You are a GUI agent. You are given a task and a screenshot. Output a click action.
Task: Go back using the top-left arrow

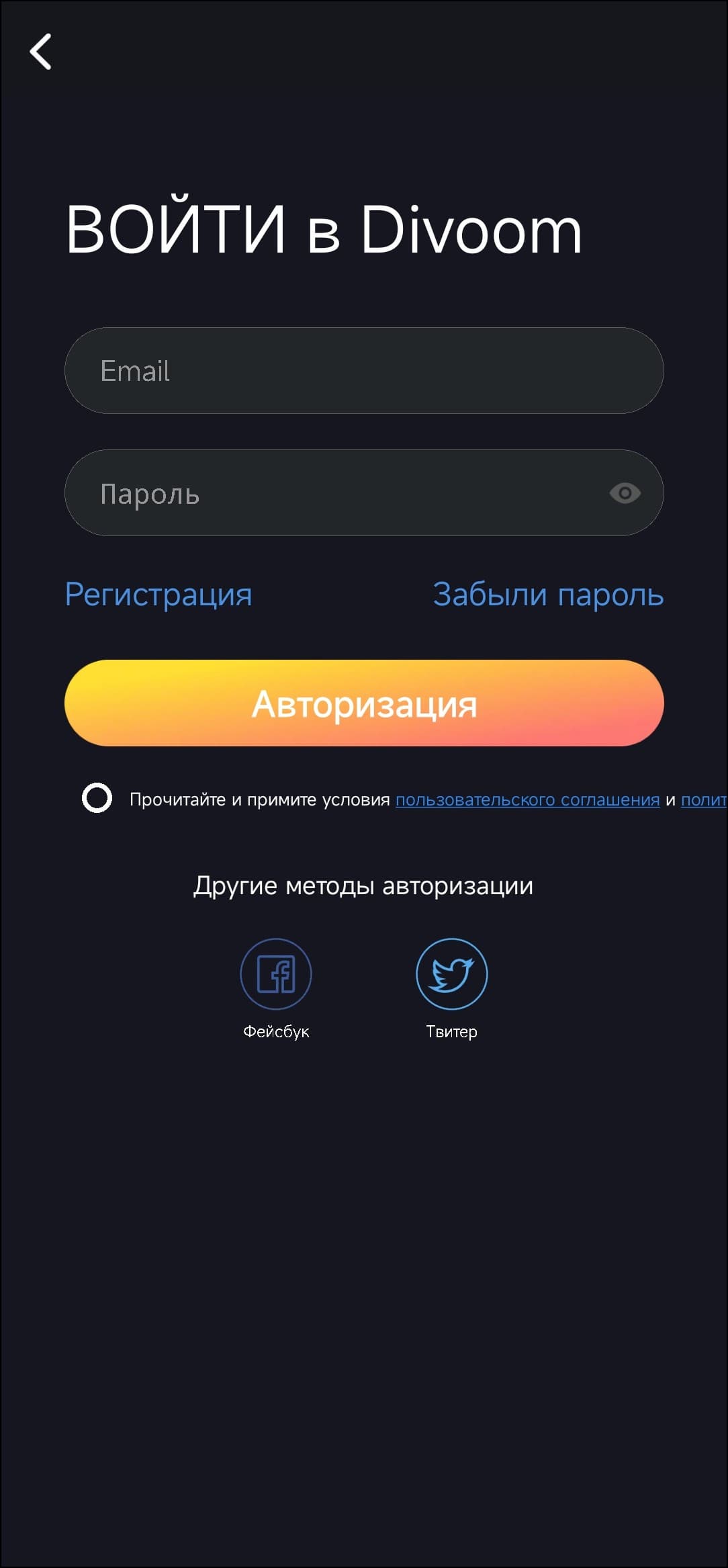click(x=41, y=52)
